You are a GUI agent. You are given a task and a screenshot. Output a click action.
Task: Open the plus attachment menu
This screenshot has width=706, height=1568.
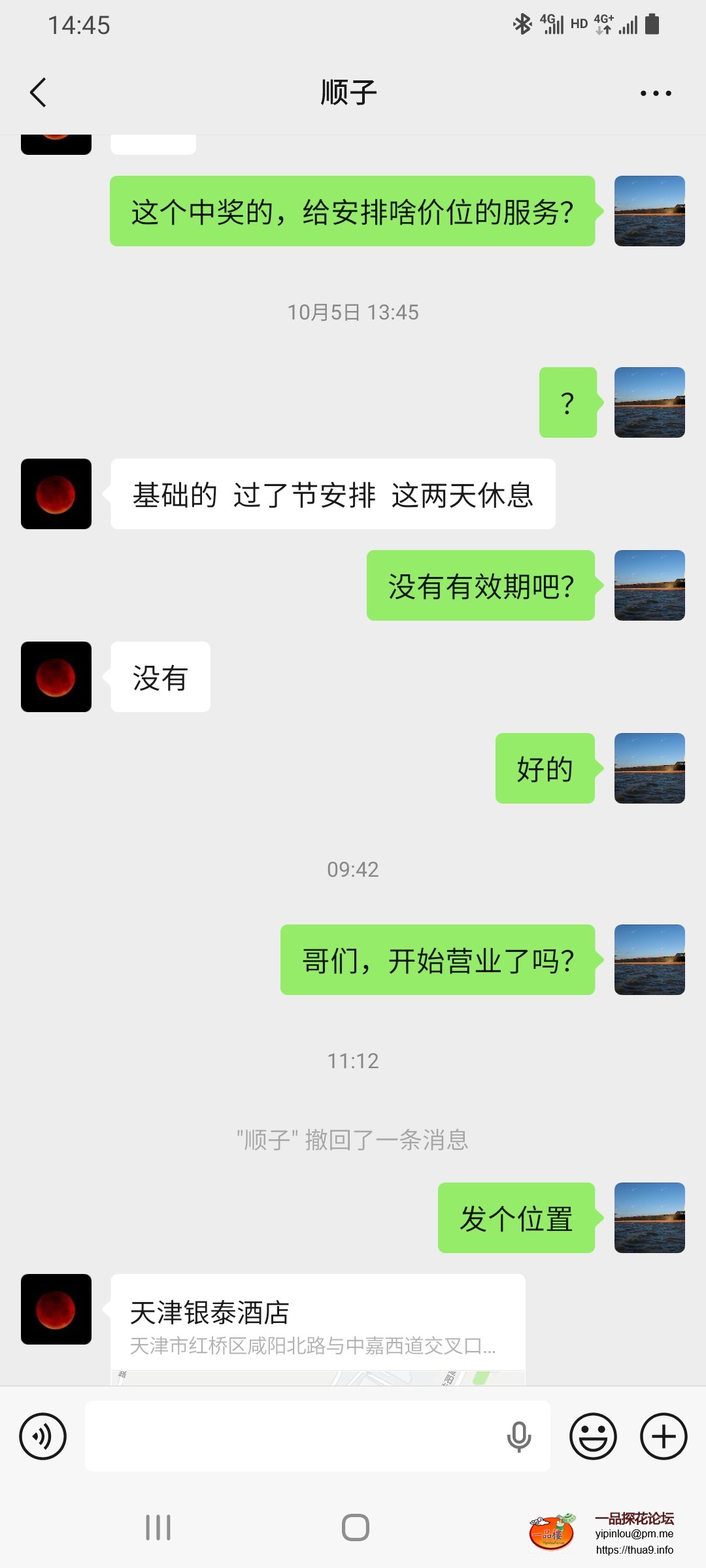pos(664,1436)
